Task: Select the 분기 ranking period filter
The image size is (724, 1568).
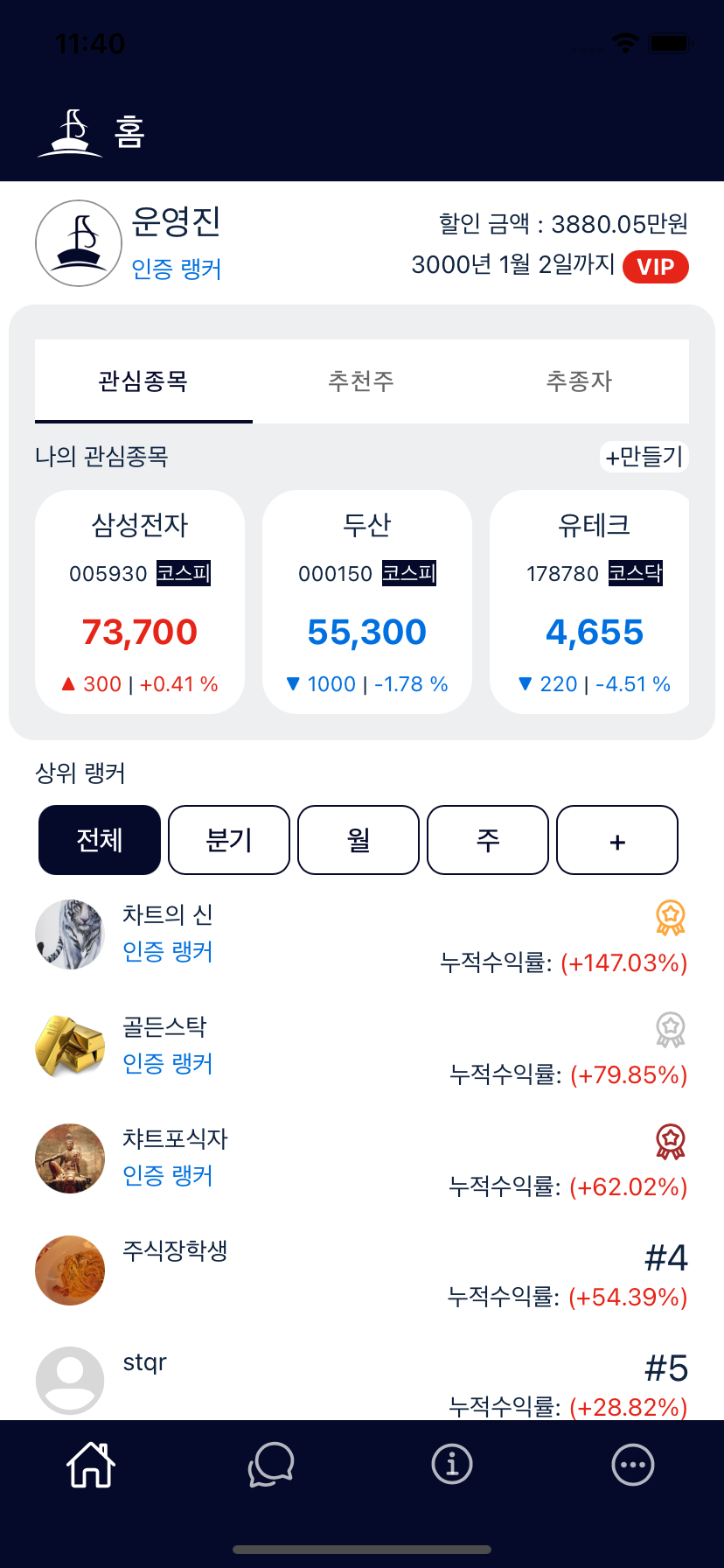Action: tap(228, 839)
